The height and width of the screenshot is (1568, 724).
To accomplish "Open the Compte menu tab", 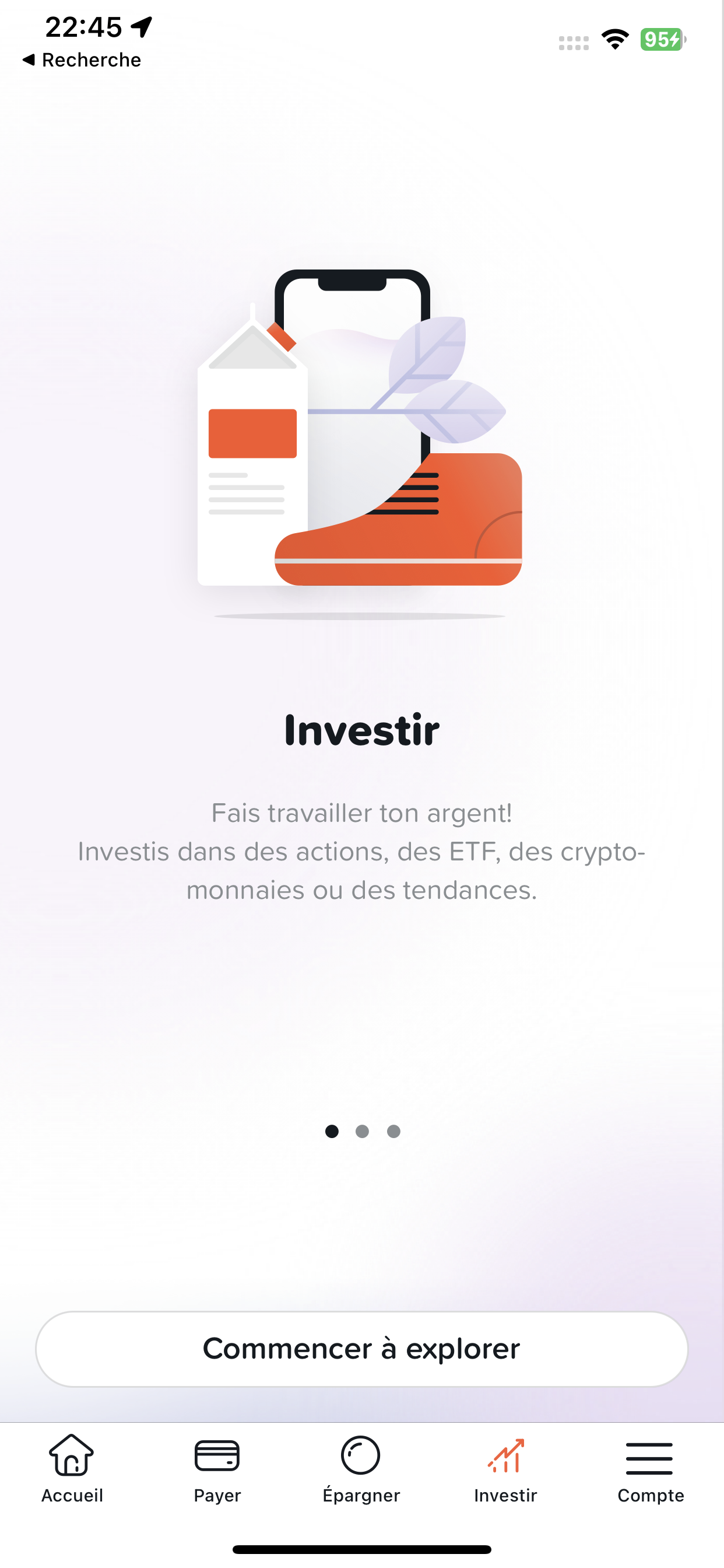I will pos(650,1468).
